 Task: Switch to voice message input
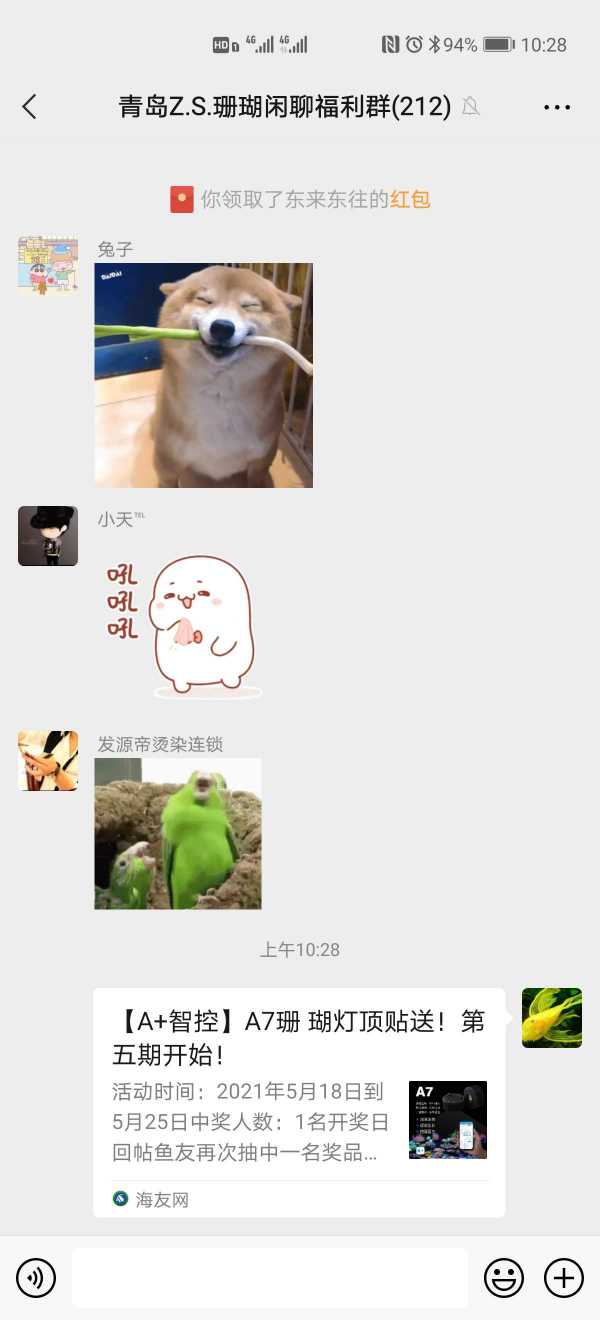(x=36, y=1278)
